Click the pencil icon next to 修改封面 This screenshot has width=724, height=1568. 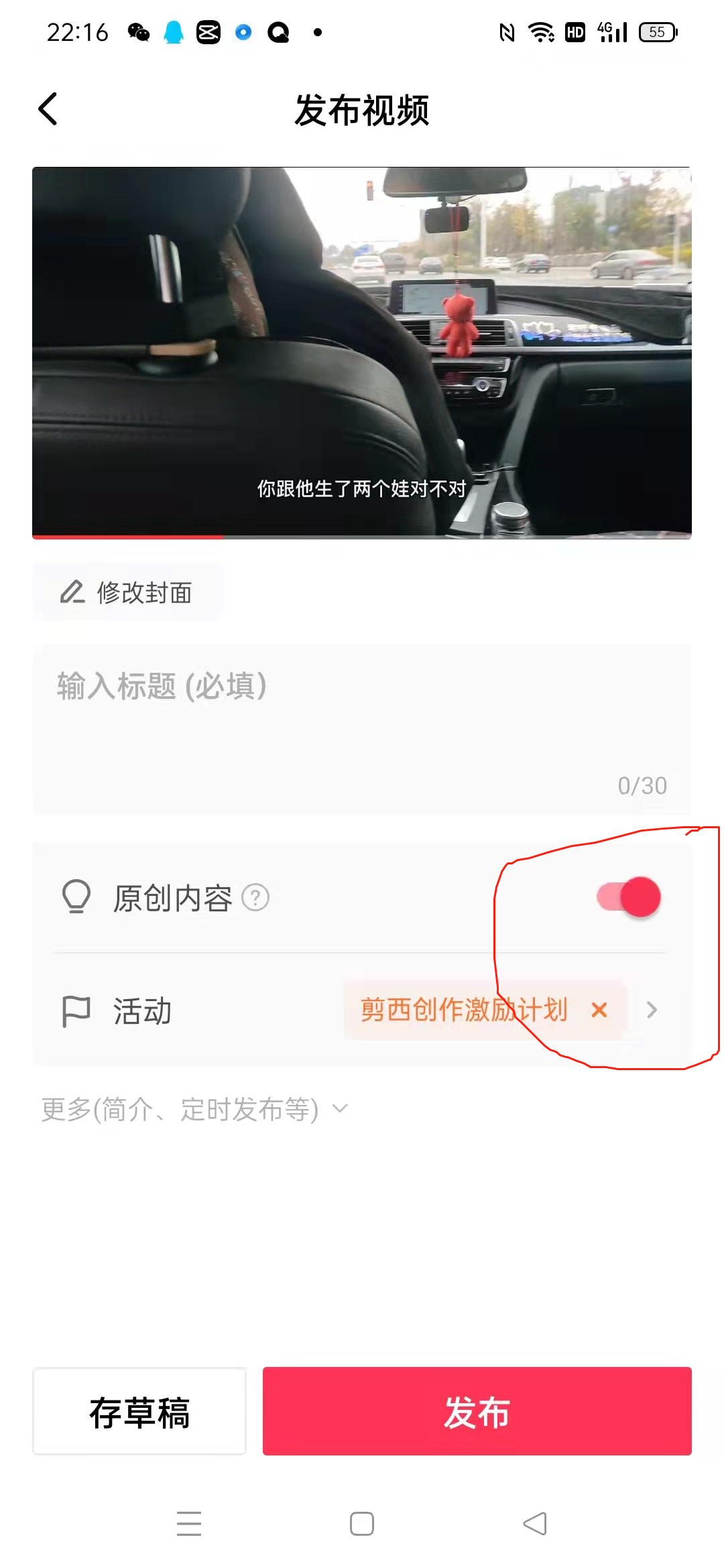pyautogui.click(x=72, y=592)
